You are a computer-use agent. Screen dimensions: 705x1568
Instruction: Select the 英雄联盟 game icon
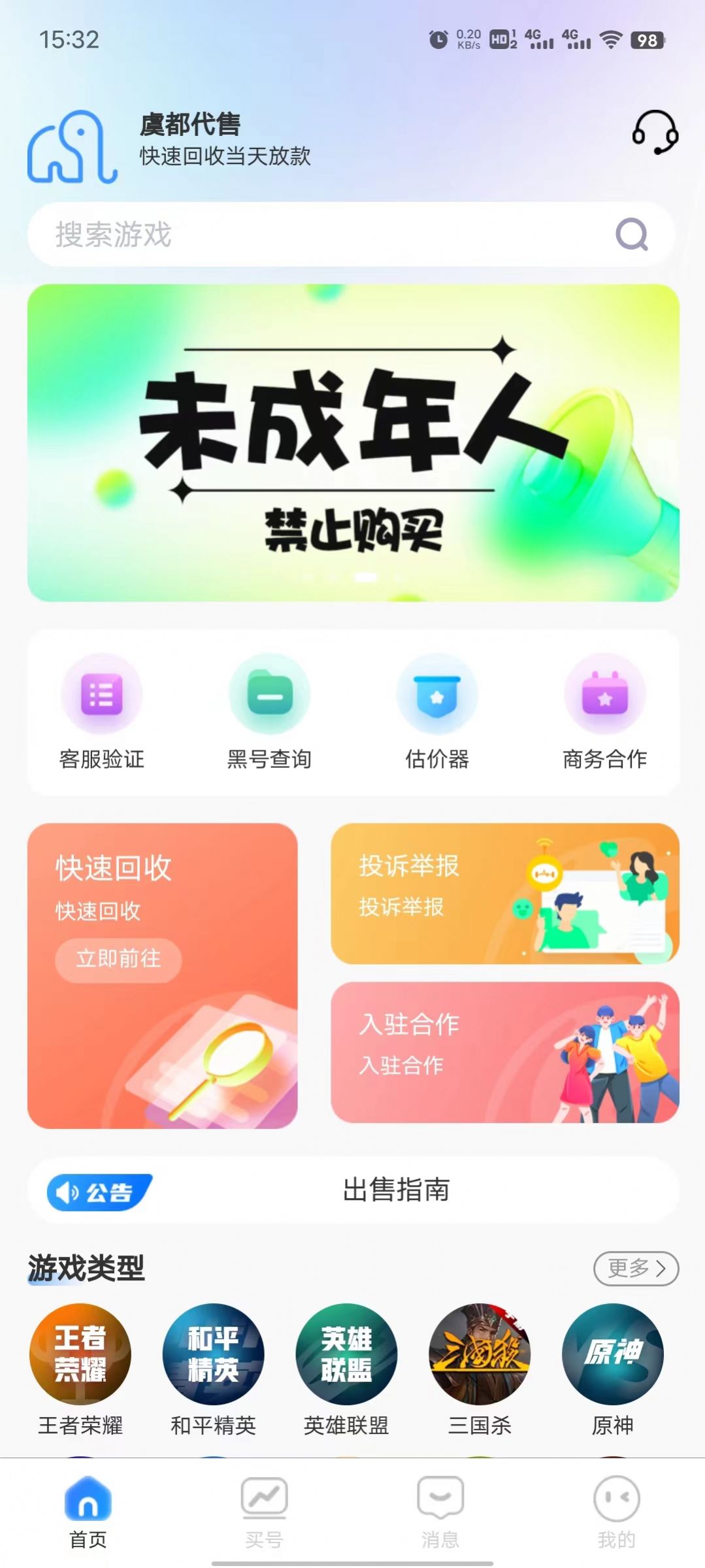coord(346,1356)
